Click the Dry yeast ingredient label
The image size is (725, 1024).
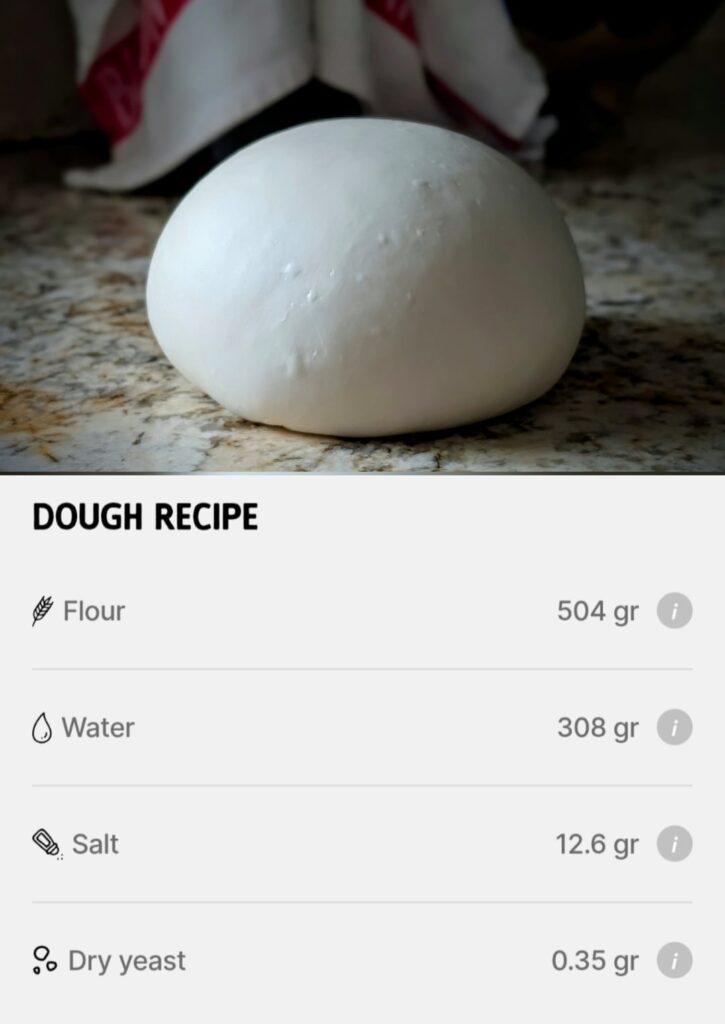pos(125,961)
